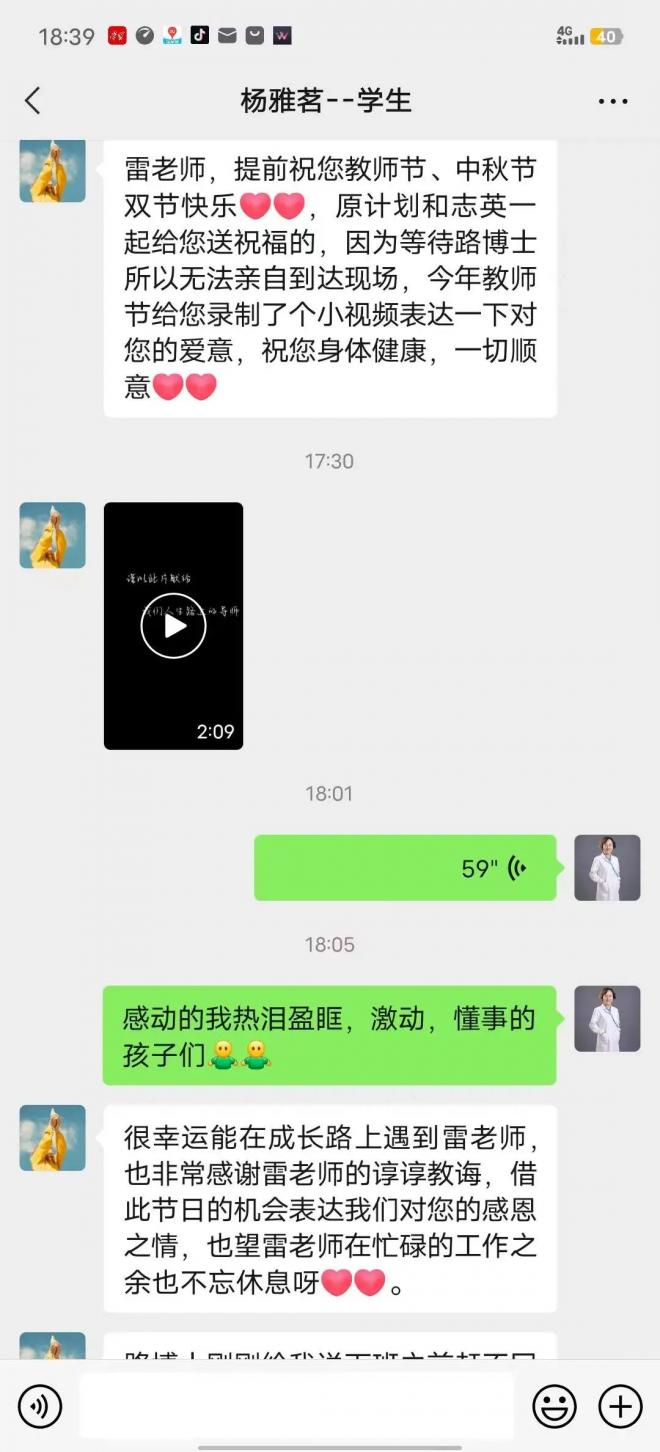Switch to voice input mode
This screenshot has width=660, height=1452.
point(40,1407)
